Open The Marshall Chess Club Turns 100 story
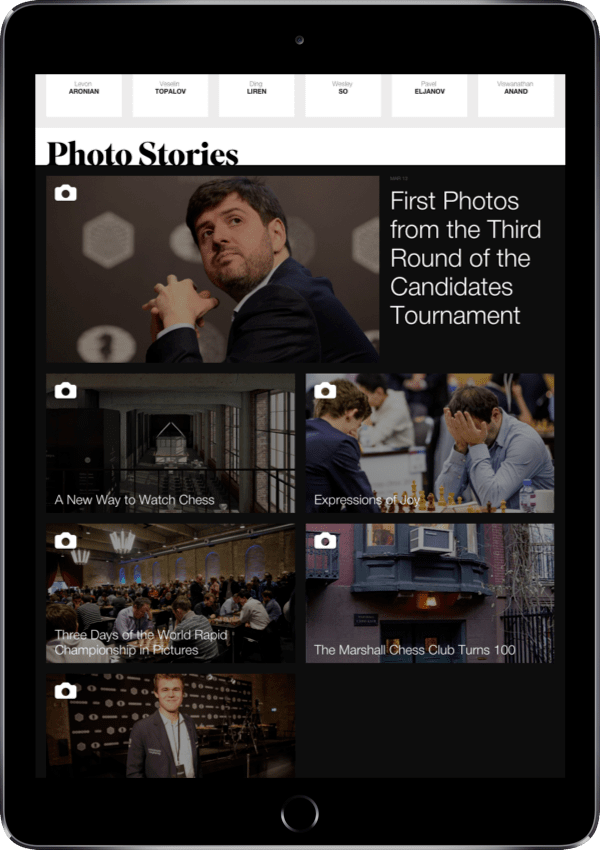The image size is (600, 850). 429,592
